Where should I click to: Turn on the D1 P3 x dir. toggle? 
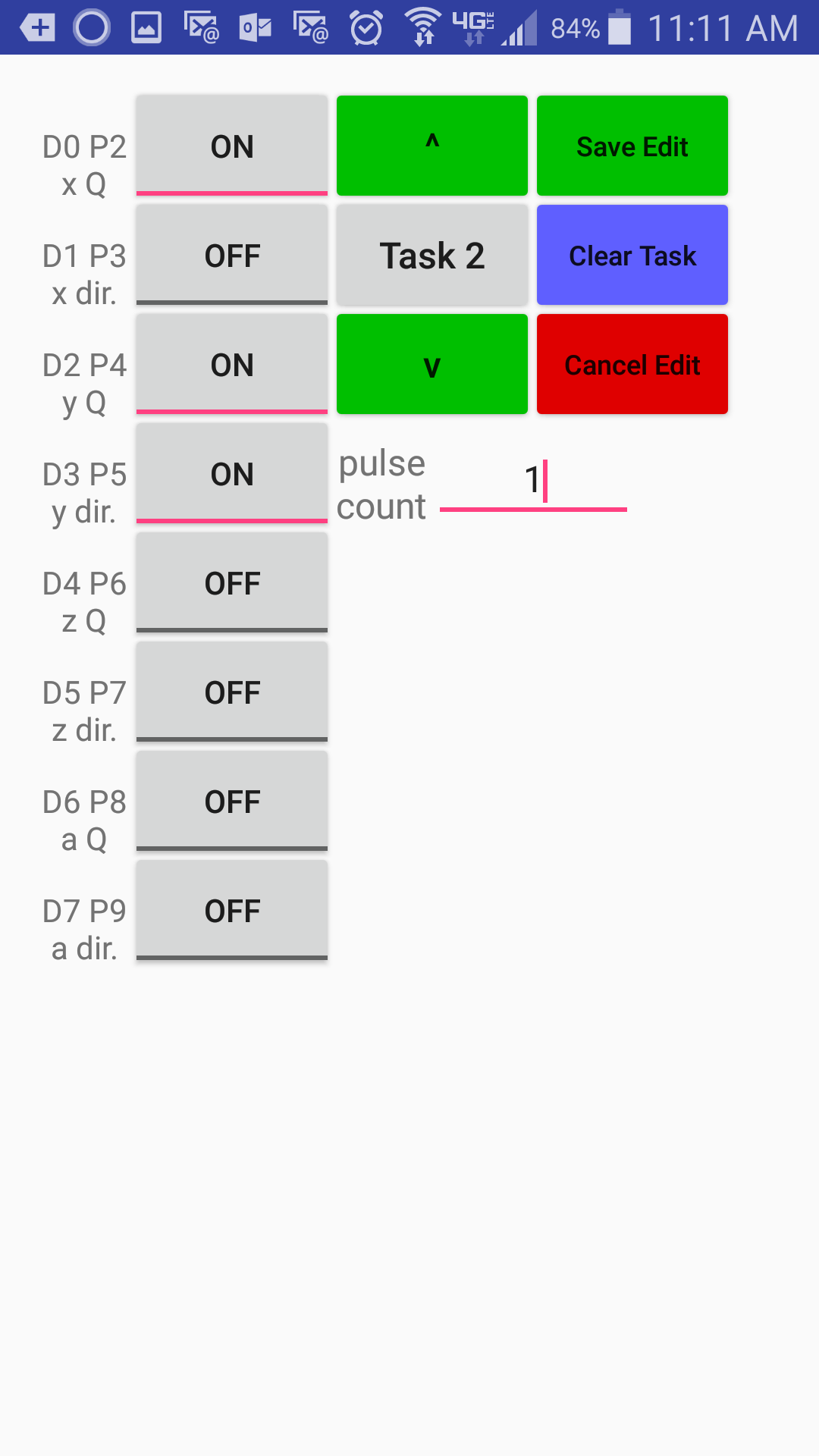[x=231, y=255]
